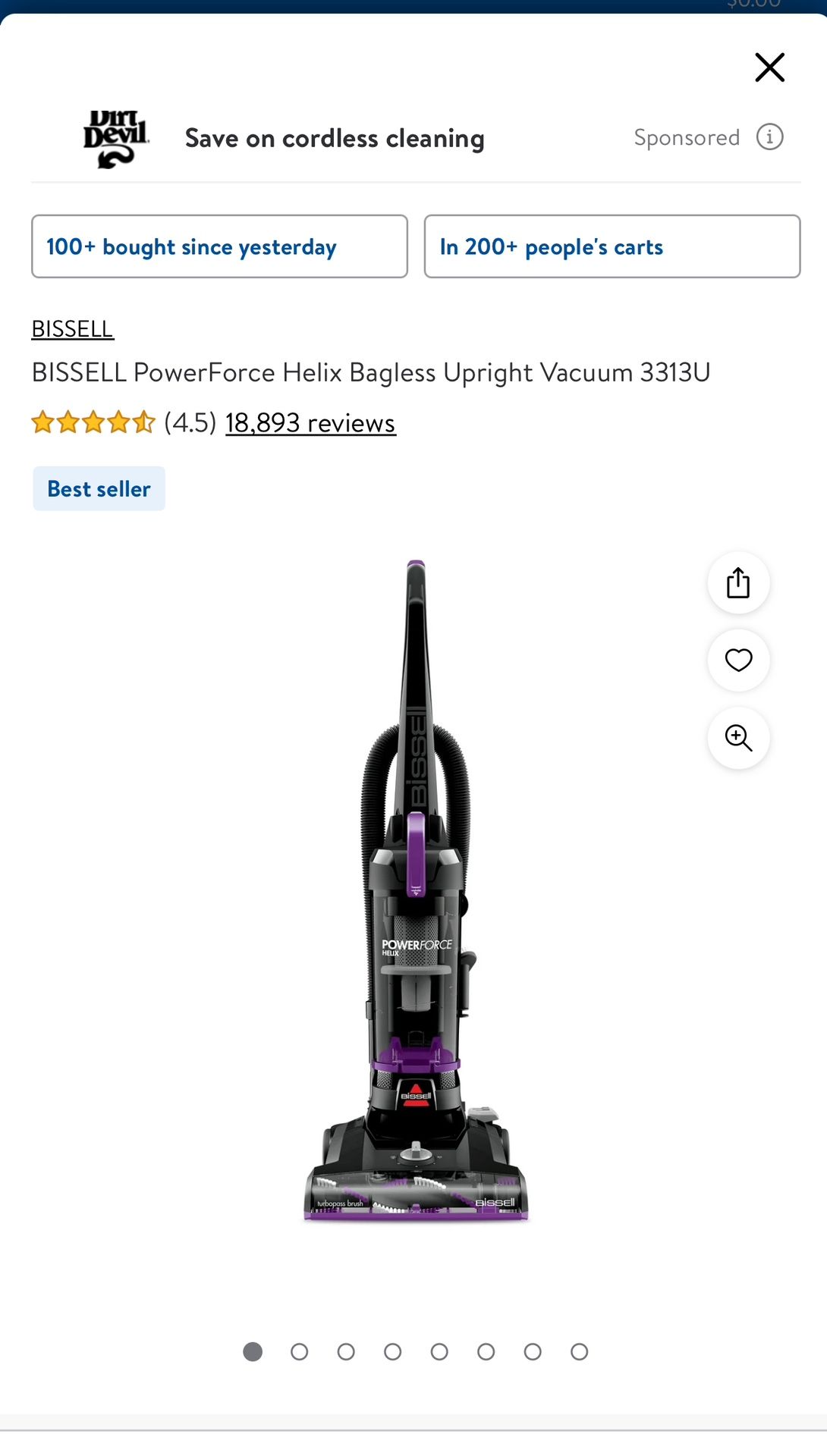Image resolution: width=827 pixels, height=1456 pixels.
Task: Open the BISSELL brand link
Action: pos(72,329)
